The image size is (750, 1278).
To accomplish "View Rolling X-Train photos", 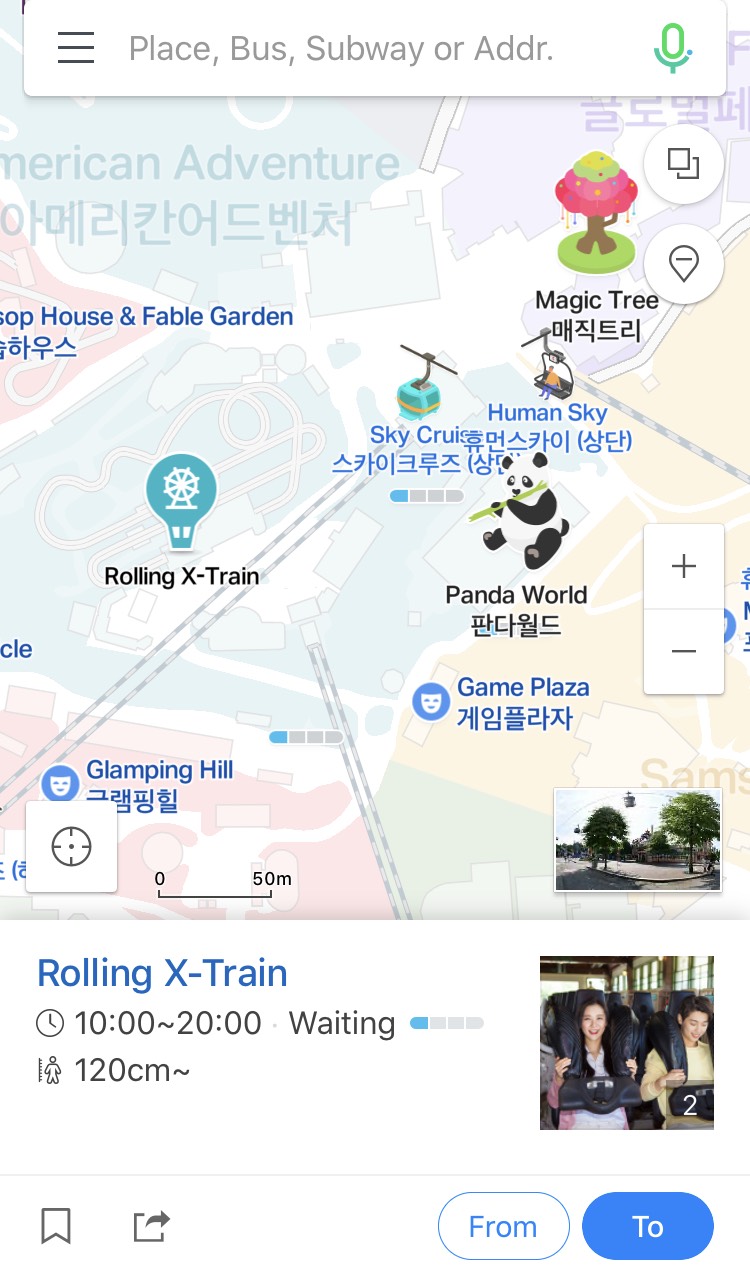I will [626, 1042].
